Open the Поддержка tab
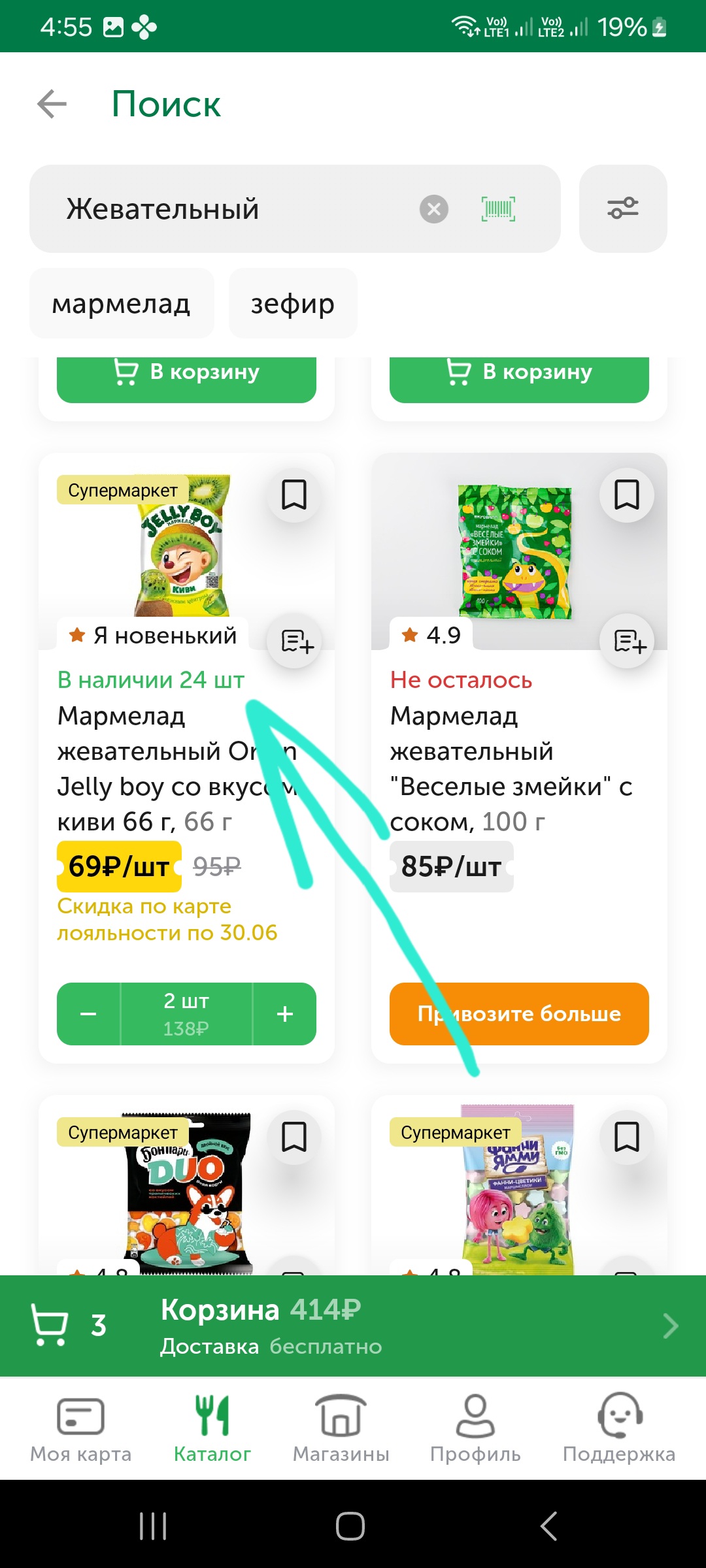The height and width of the screenshot is (1568, 706). pyautogui.click(x=619, y=1428)
